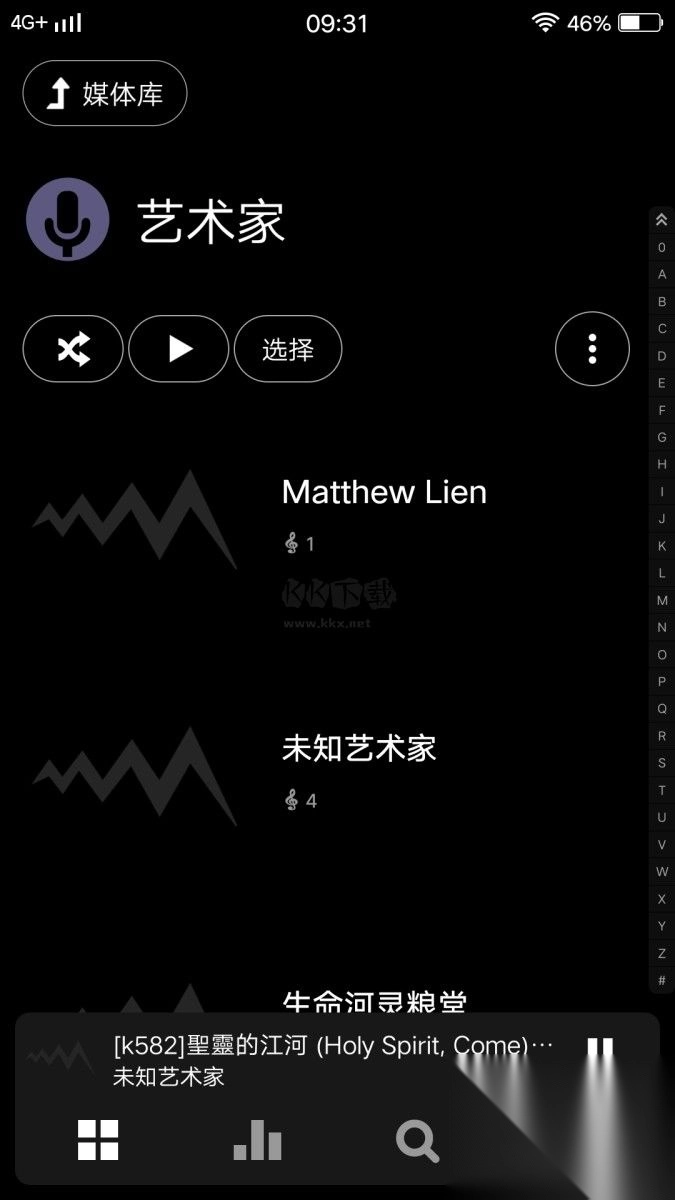The height and width of the screenshot is (1200, 675).
Task: Open artist Matthew Lien
Action: 384,492
